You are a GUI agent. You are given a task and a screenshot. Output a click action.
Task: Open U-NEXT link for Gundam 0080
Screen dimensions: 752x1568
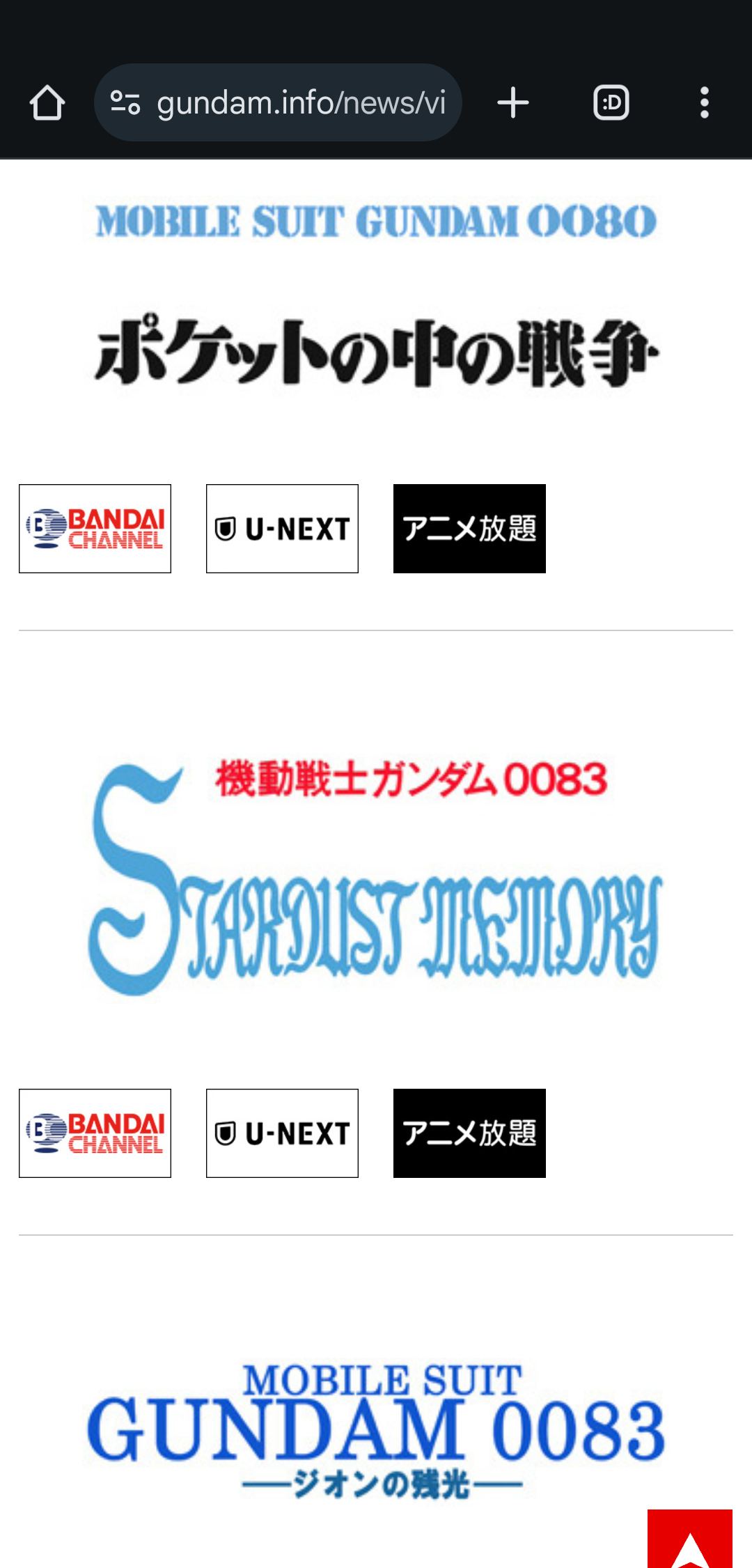pyautogui.click(x=282, y=529)
